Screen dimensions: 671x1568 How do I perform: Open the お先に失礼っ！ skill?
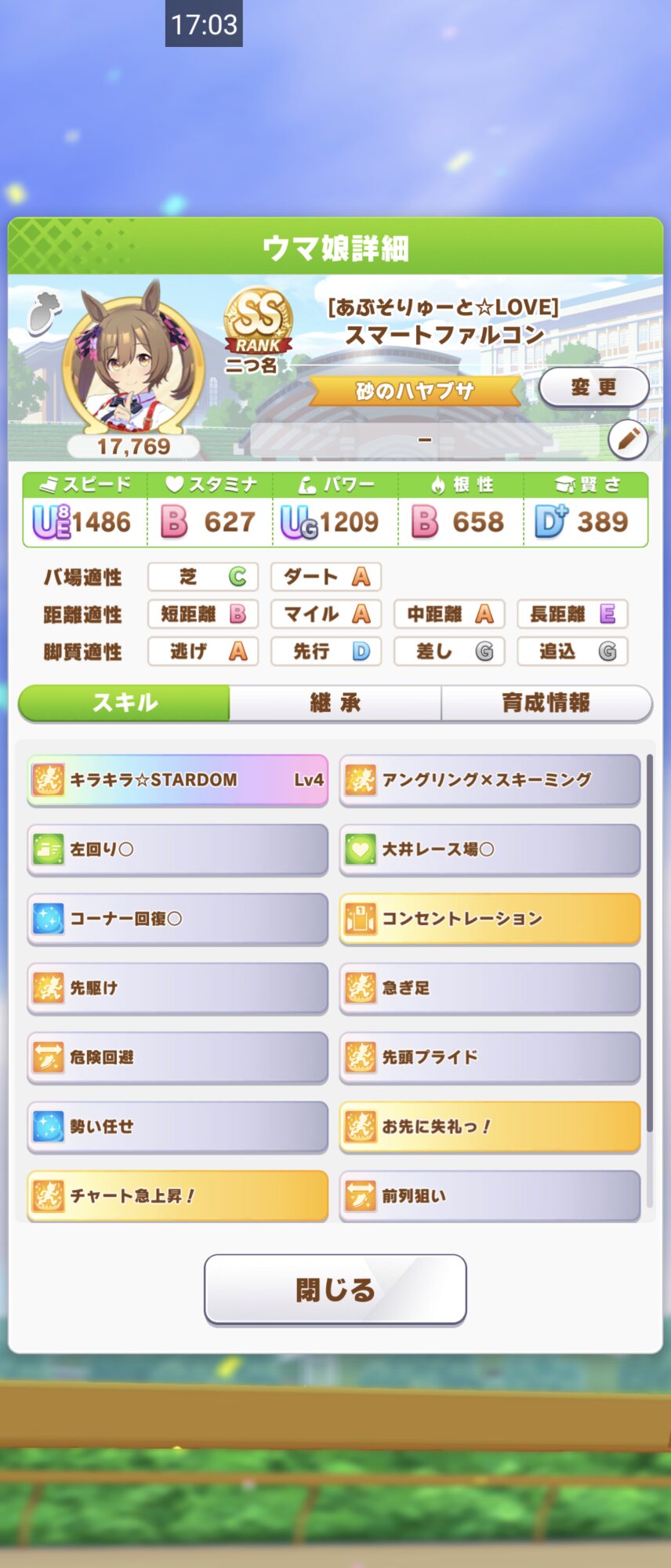coord(490,1127)
